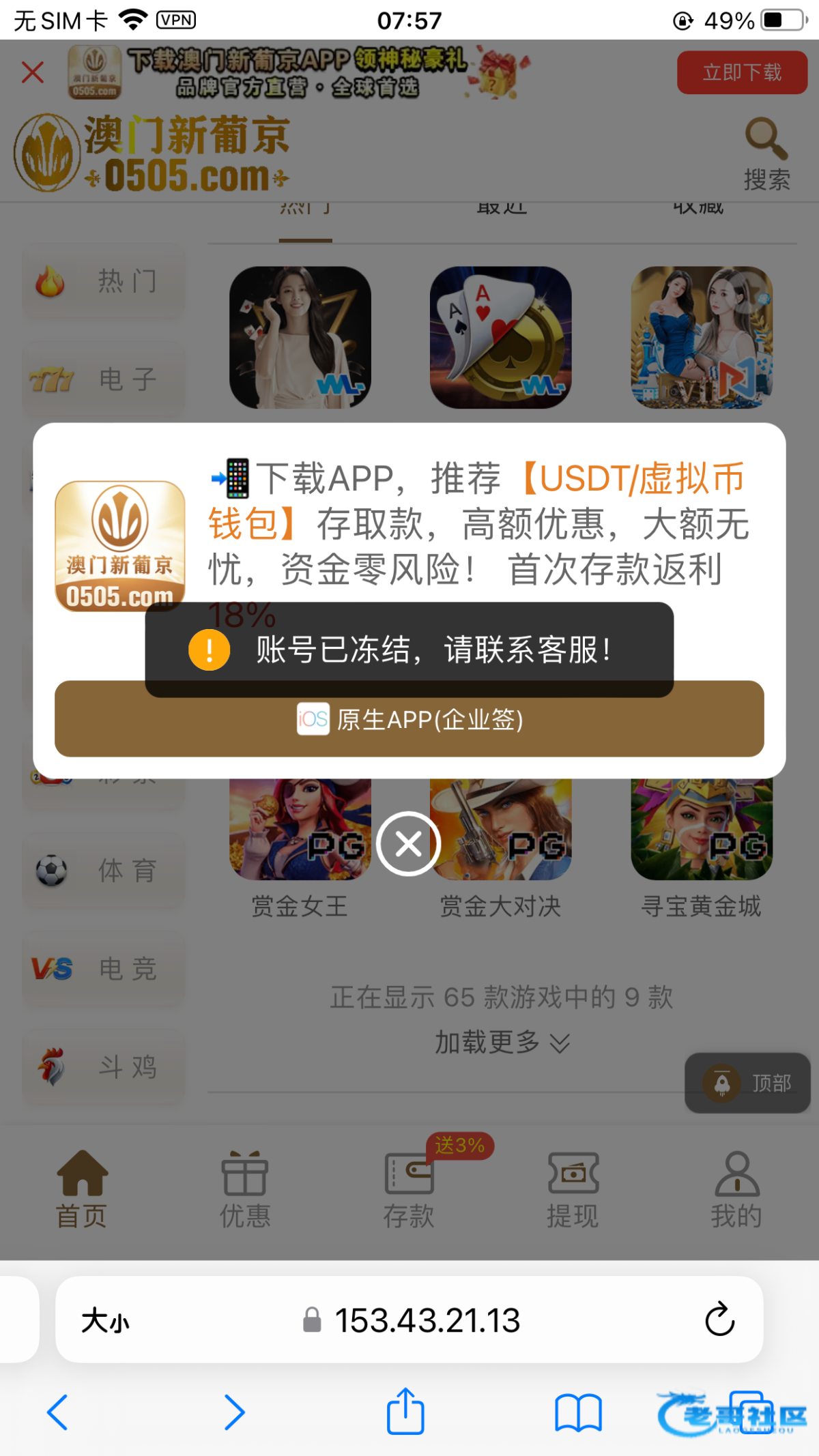This screenshot has width=819, height=1456.
Task: Share the page via Safari share icon
Action: tap(405, 1412)
